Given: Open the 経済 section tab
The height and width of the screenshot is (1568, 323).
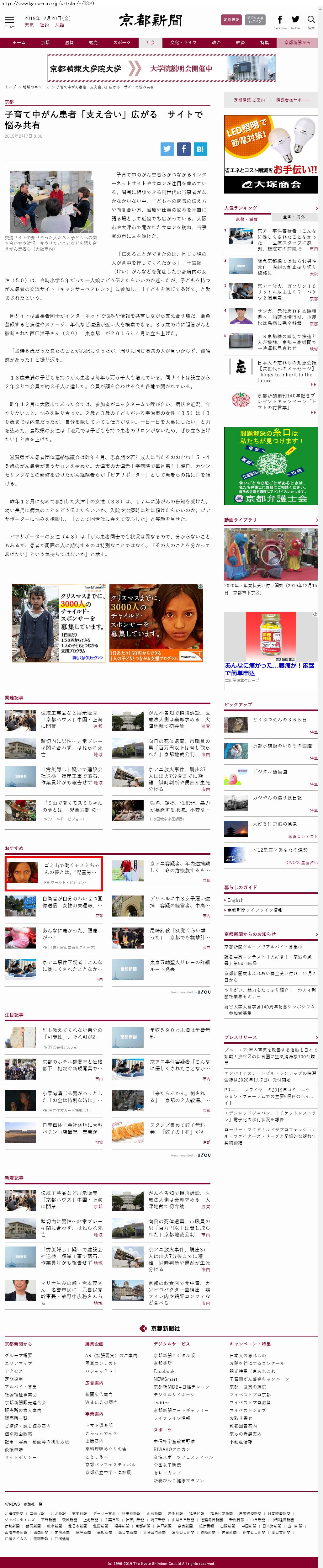Looking at the screenshot, I should tap(240, 43).
